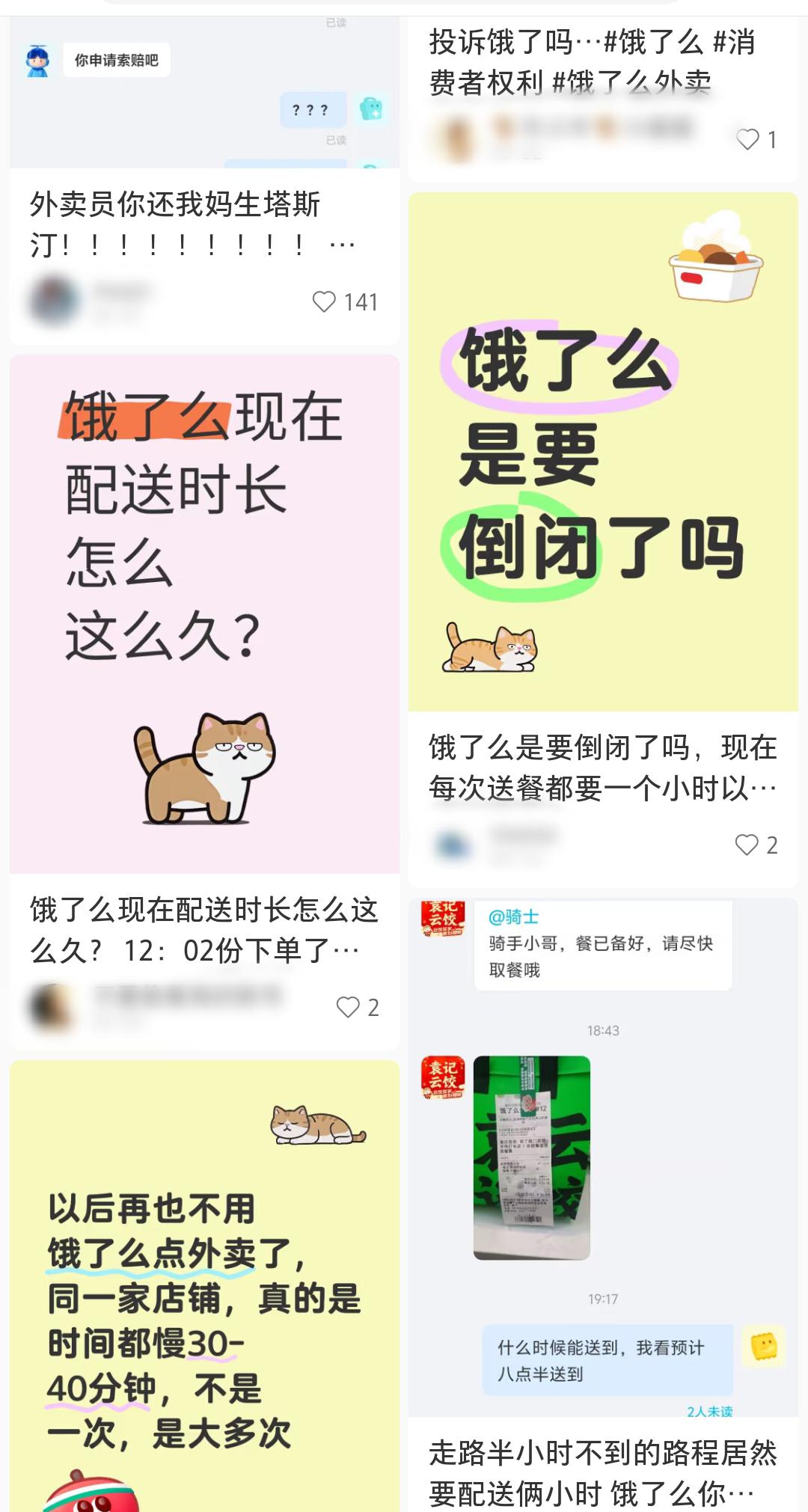
Task: Open author avatar of 外卖员你还我妈生塔斯汀 post
Action: [54, 302]
